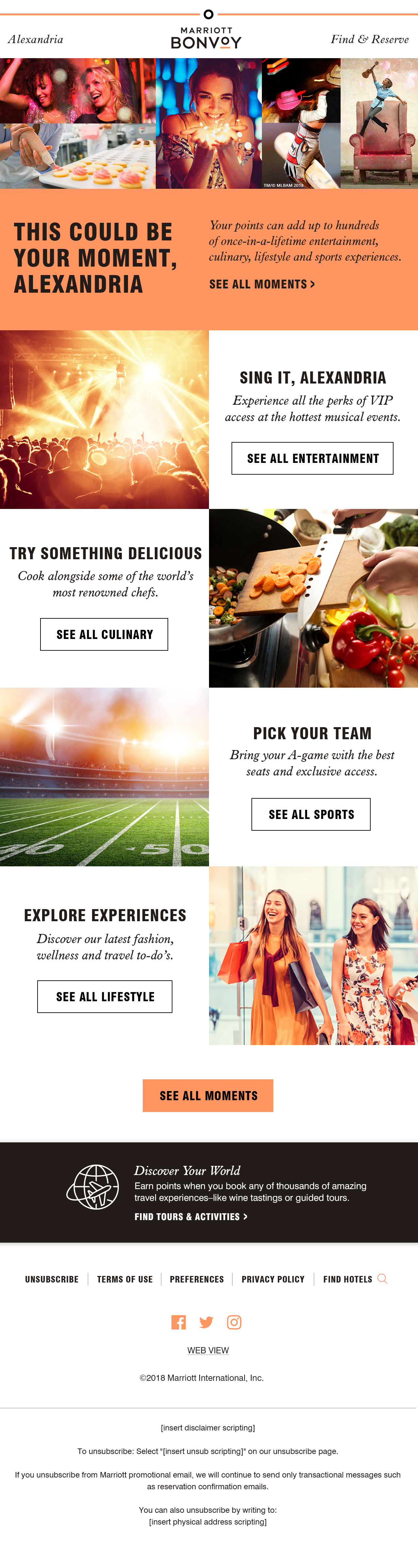Tap Find Hotels with search icon
Viewport: 418px width, 1568px height.
[354, 1279]
